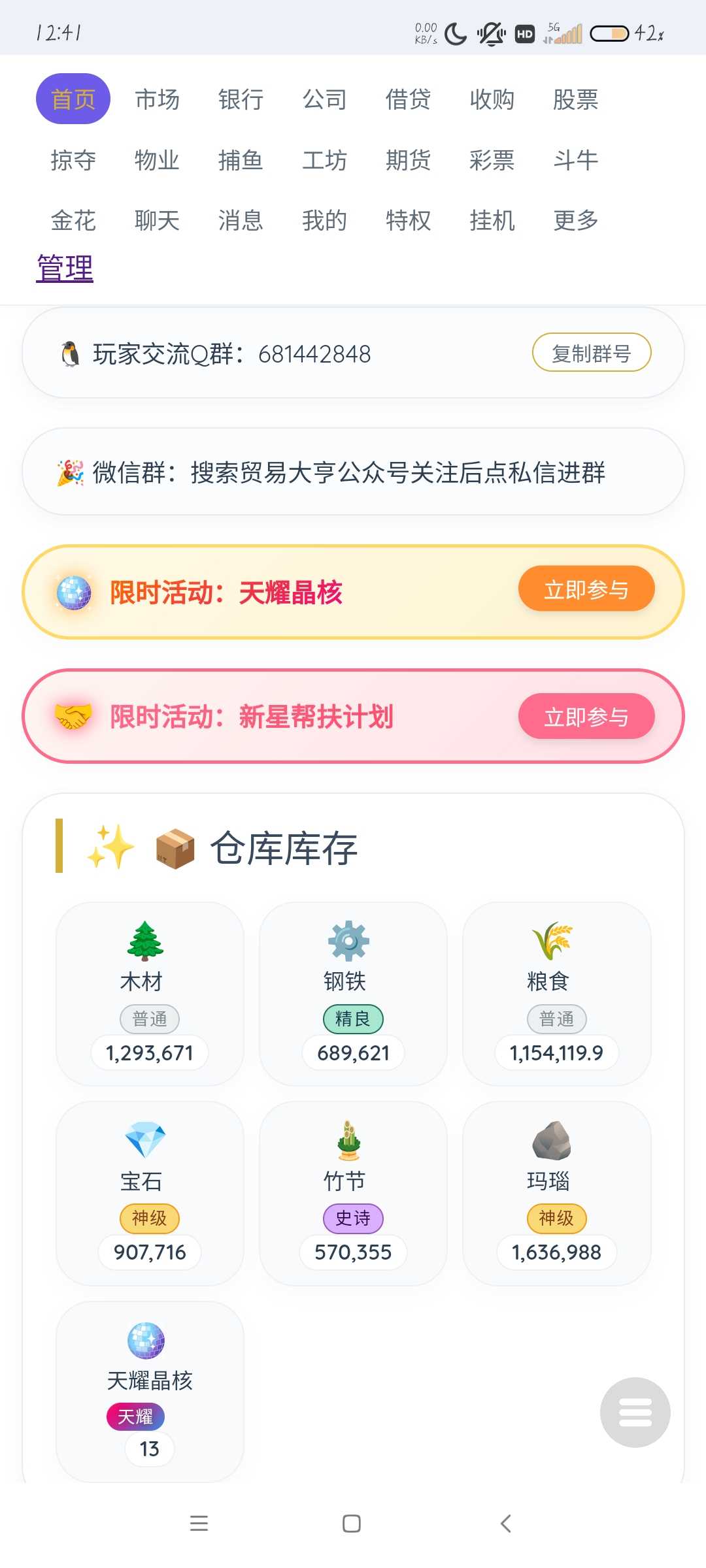Join the 天耀晶核 event via 立即参与
This screenshot has width=706, height=1568.
(x=586, y=589)
